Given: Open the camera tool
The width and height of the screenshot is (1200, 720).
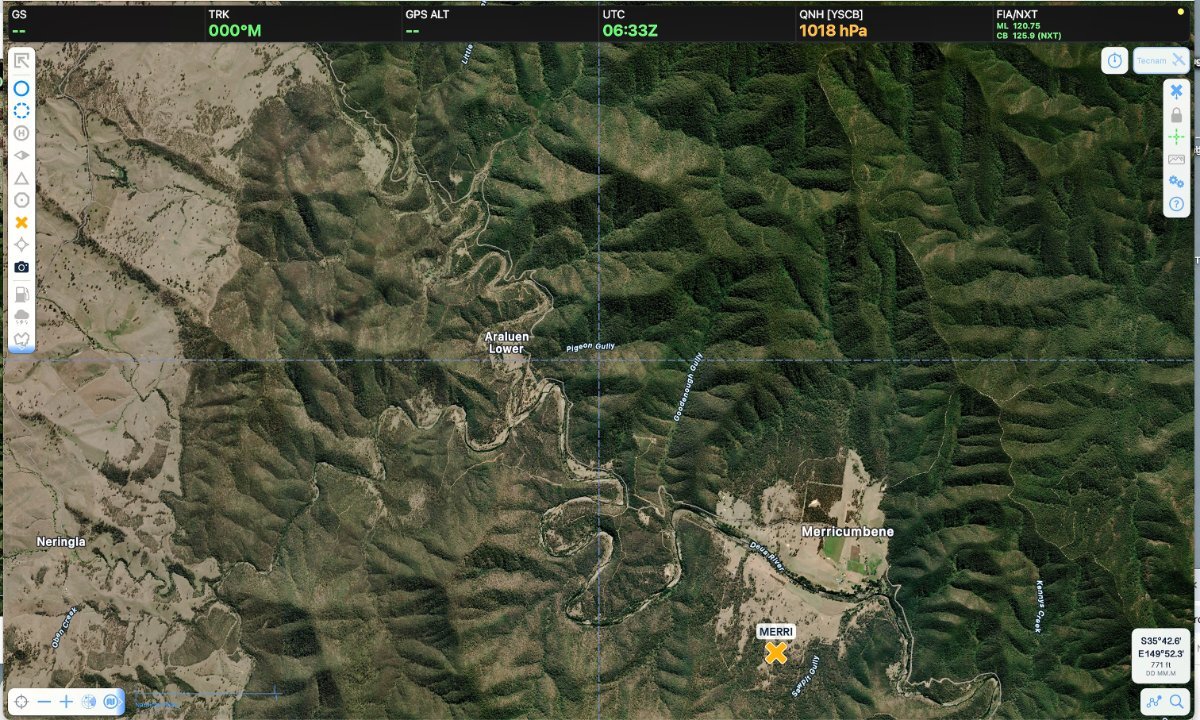Looking at the screenshot, I should tap(21, 267).
